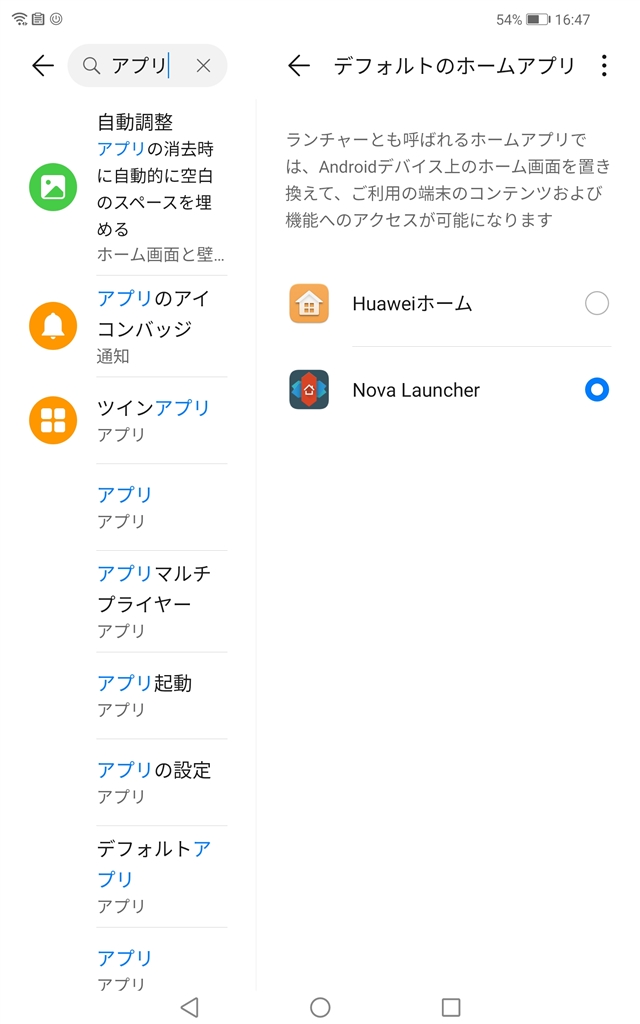Go back from the search pane
This screenshot has width=640, height=1024.
click(x=42, y=66)
